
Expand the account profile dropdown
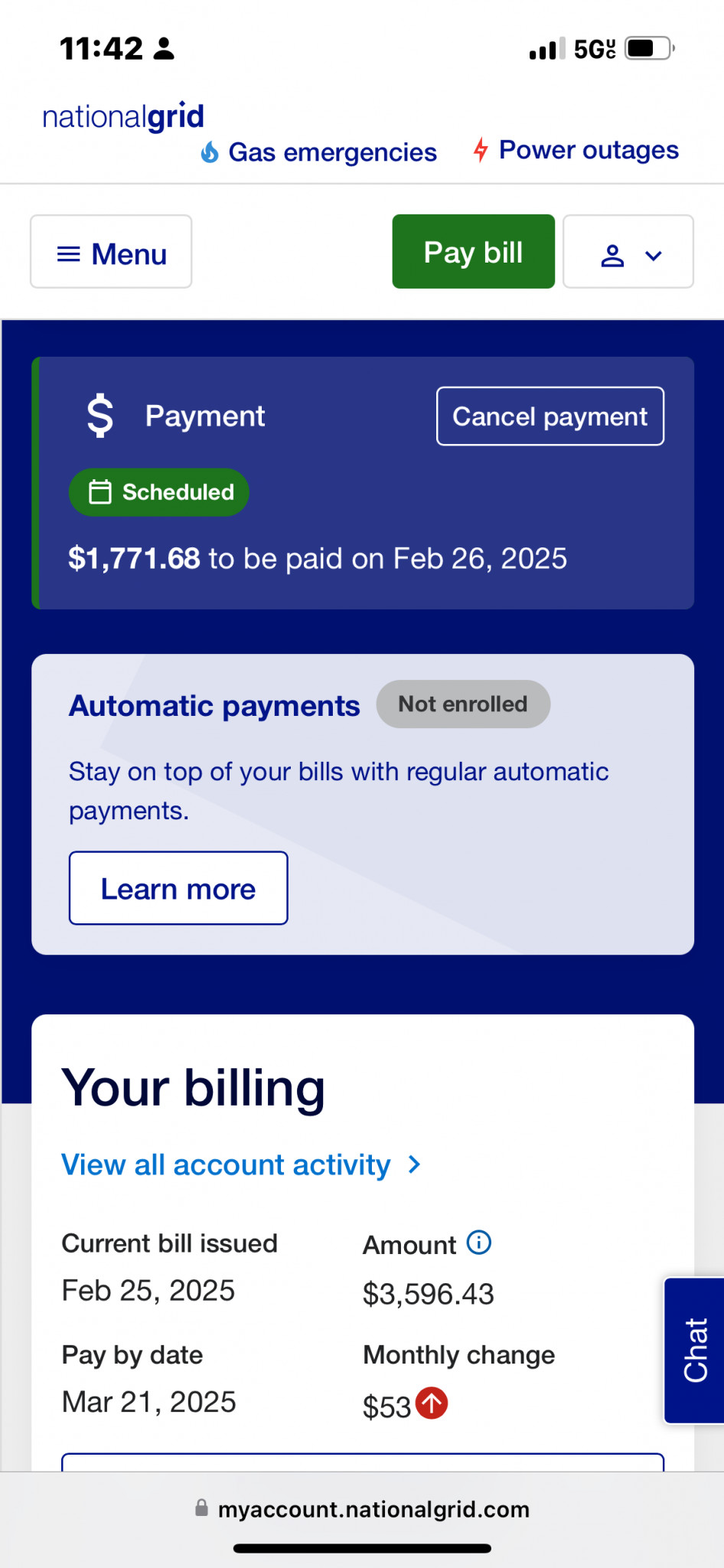click(628, 252)
